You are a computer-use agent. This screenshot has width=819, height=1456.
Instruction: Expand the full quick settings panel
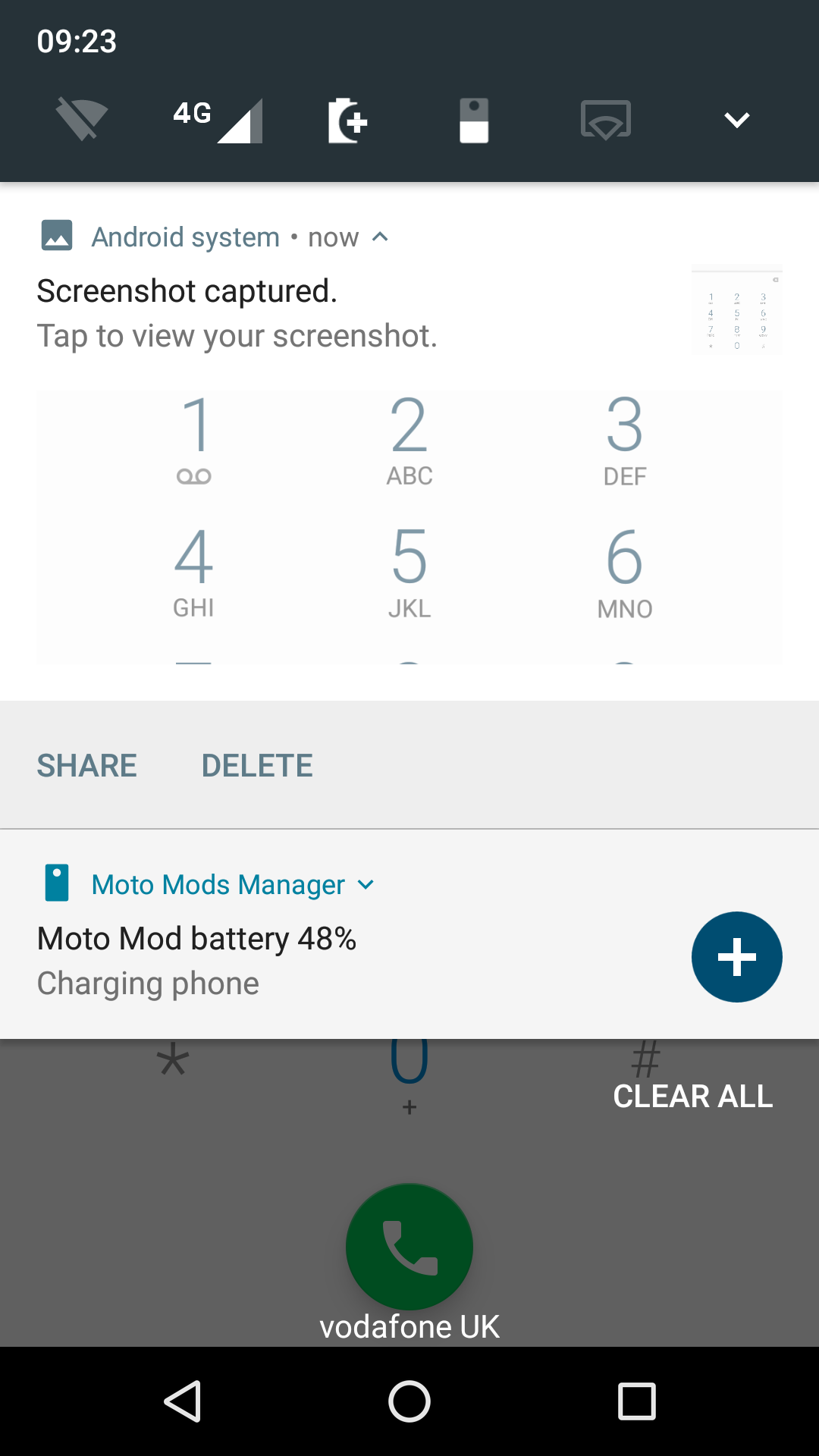[x=736, y=120]
